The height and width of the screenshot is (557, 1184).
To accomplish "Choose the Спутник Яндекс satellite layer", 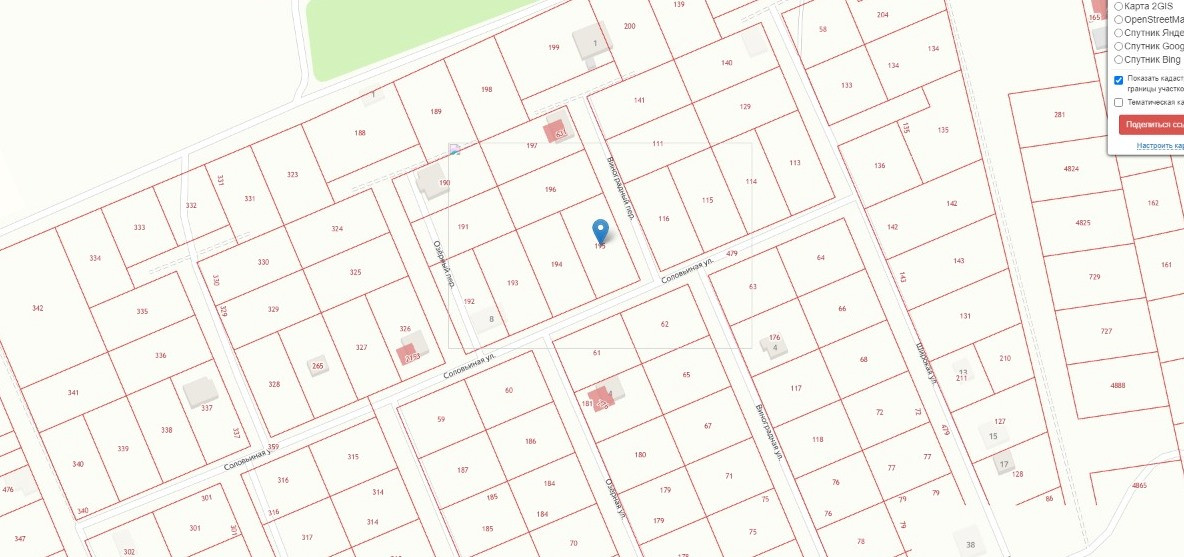I will click(x=1118, y=33).
